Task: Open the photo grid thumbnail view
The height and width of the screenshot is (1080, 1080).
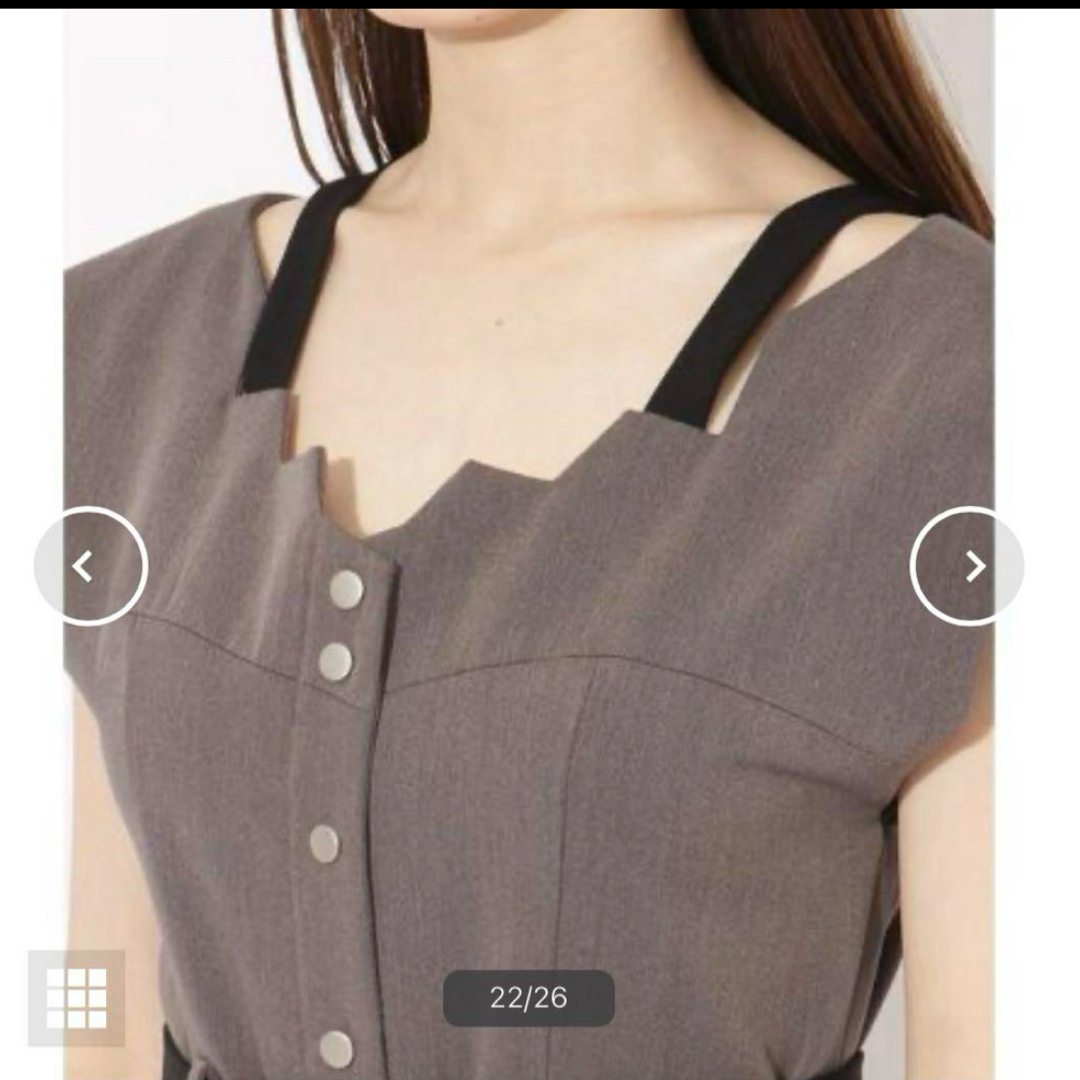Action: (76, 998)
